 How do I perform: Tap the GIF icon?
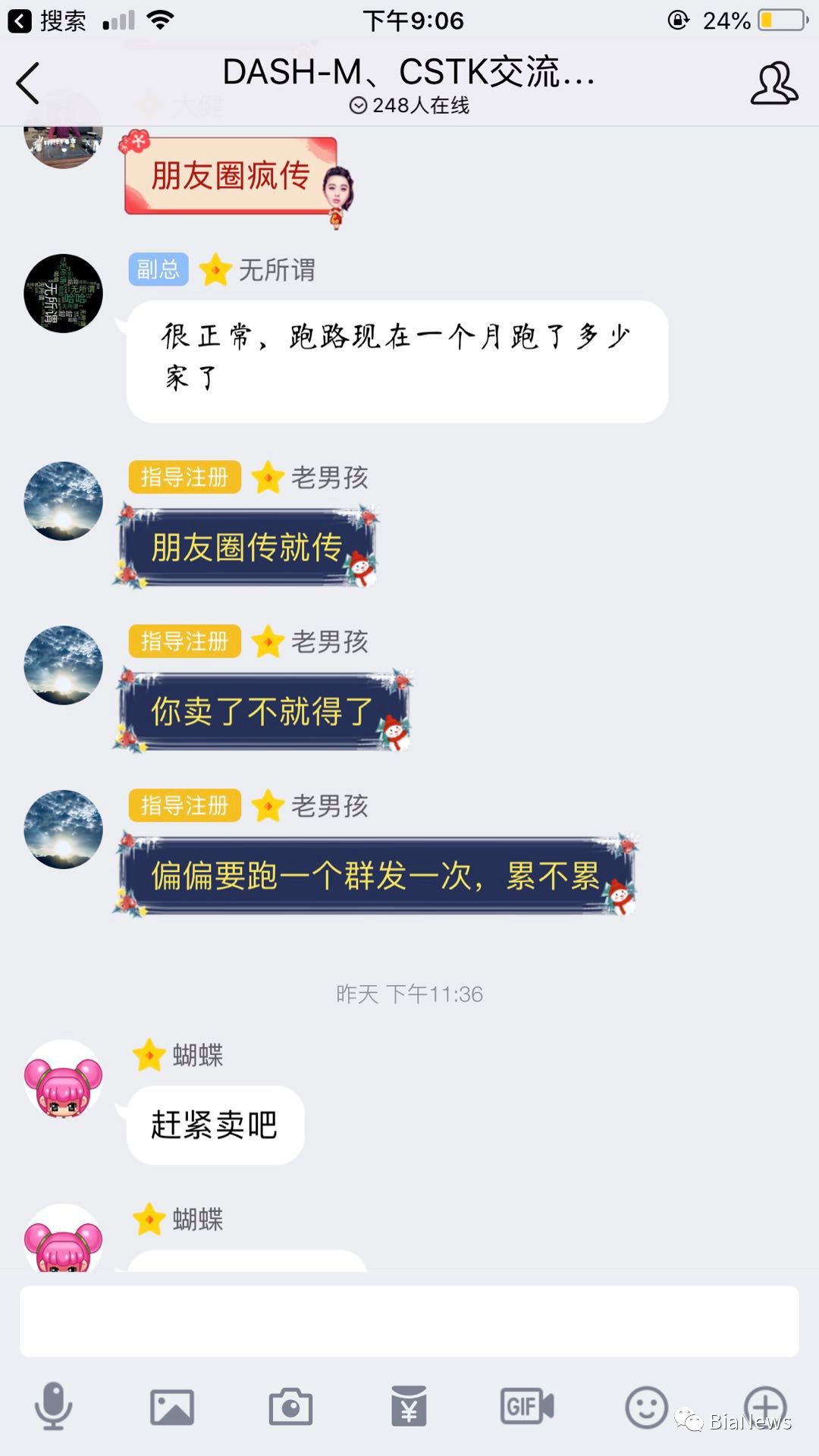[x=527, y=1407]
